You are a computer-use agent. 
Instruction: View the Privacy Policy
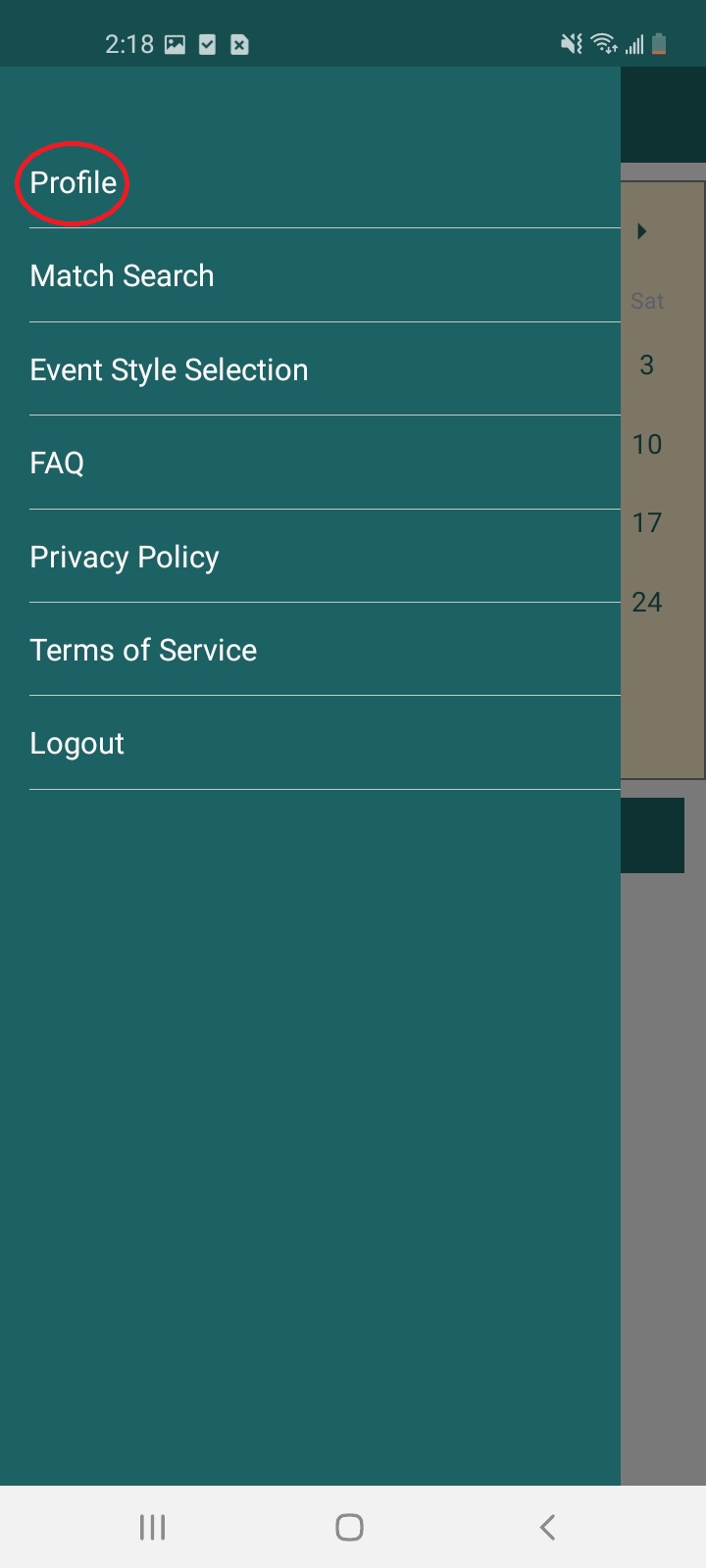click(x=124, y=556)
